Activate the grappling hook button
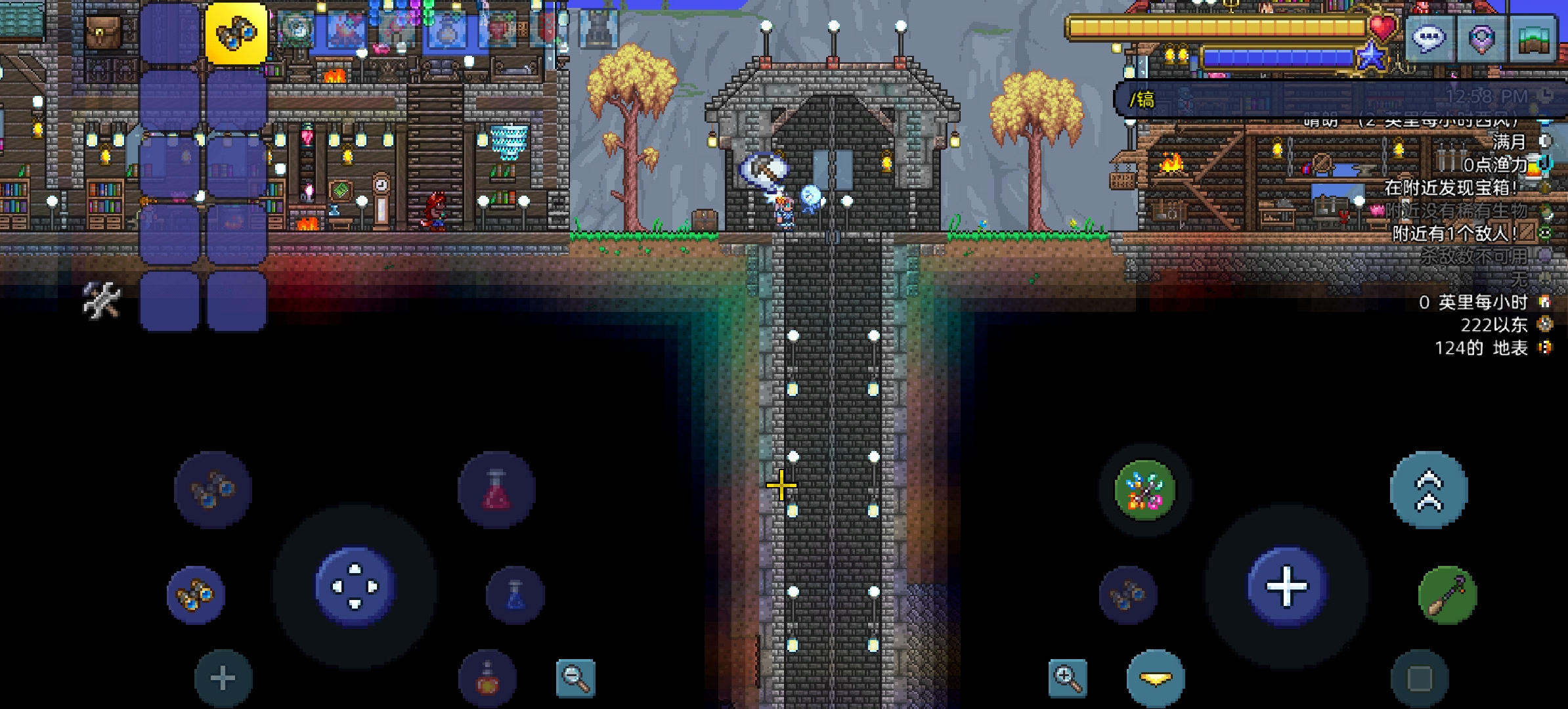The height and width of the screenshot is (709, 1568). pos(1447,595)
